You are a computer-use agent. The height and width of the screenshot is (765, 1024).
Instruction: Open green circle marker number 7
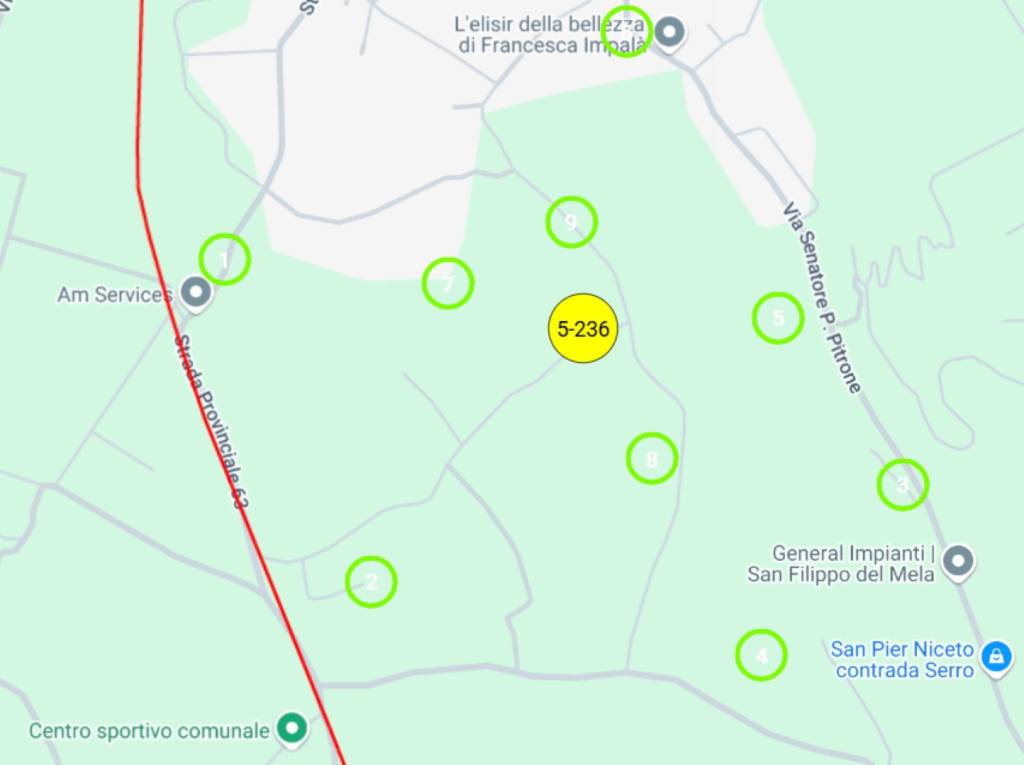(448, 283)
